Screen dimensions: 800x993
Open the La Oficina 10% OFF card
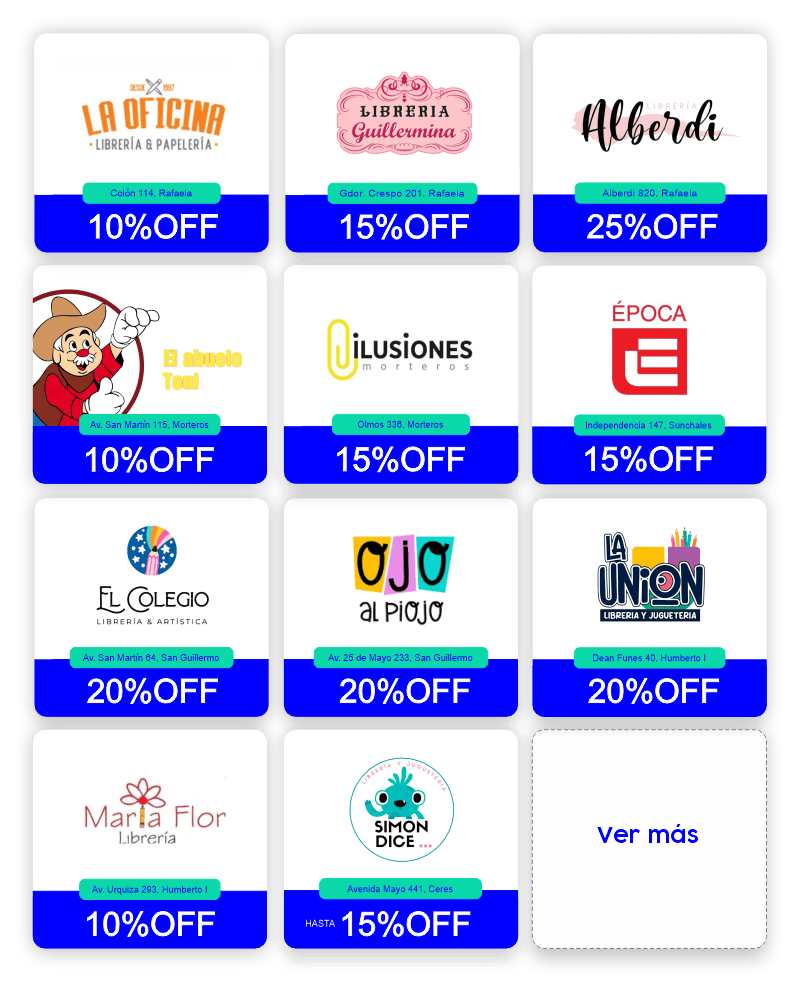click(x=151, y=142)
